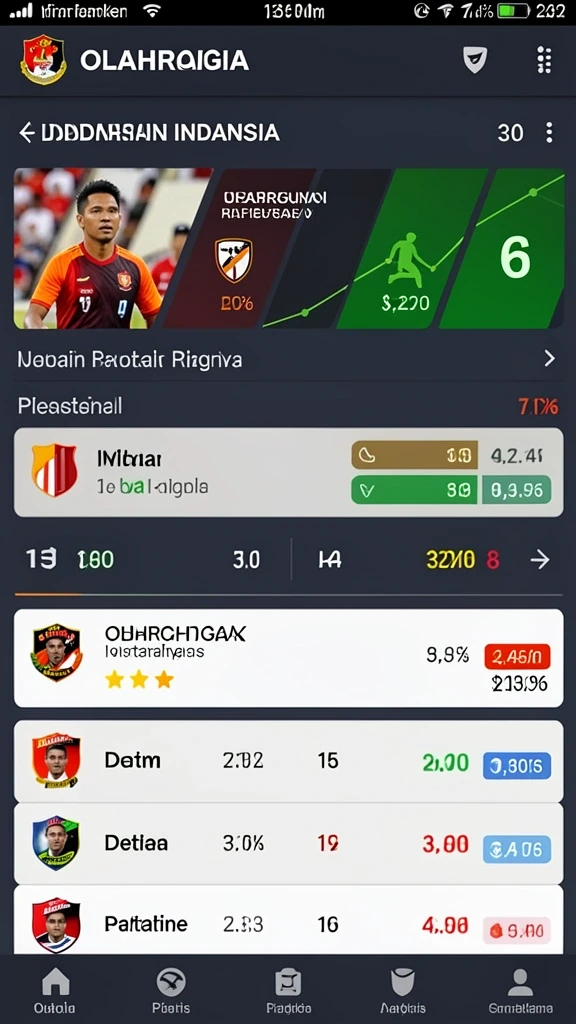The width and height of the screenshot is (576, 1024).
Task: Tap the red 2,46/0 button
Action: tap(517, 656)
